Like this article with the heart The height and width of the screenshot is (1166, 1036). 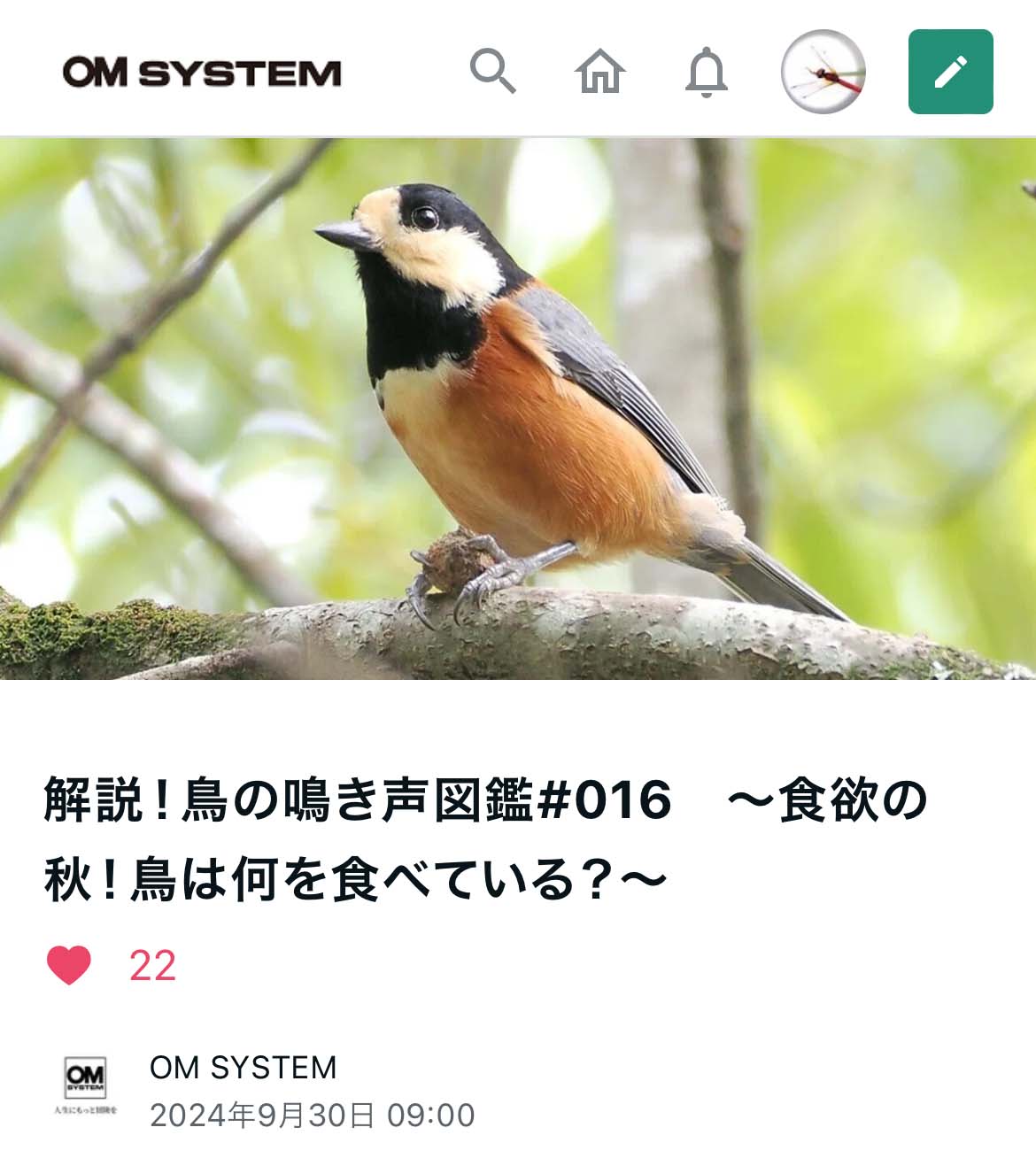tap(69, 965)
